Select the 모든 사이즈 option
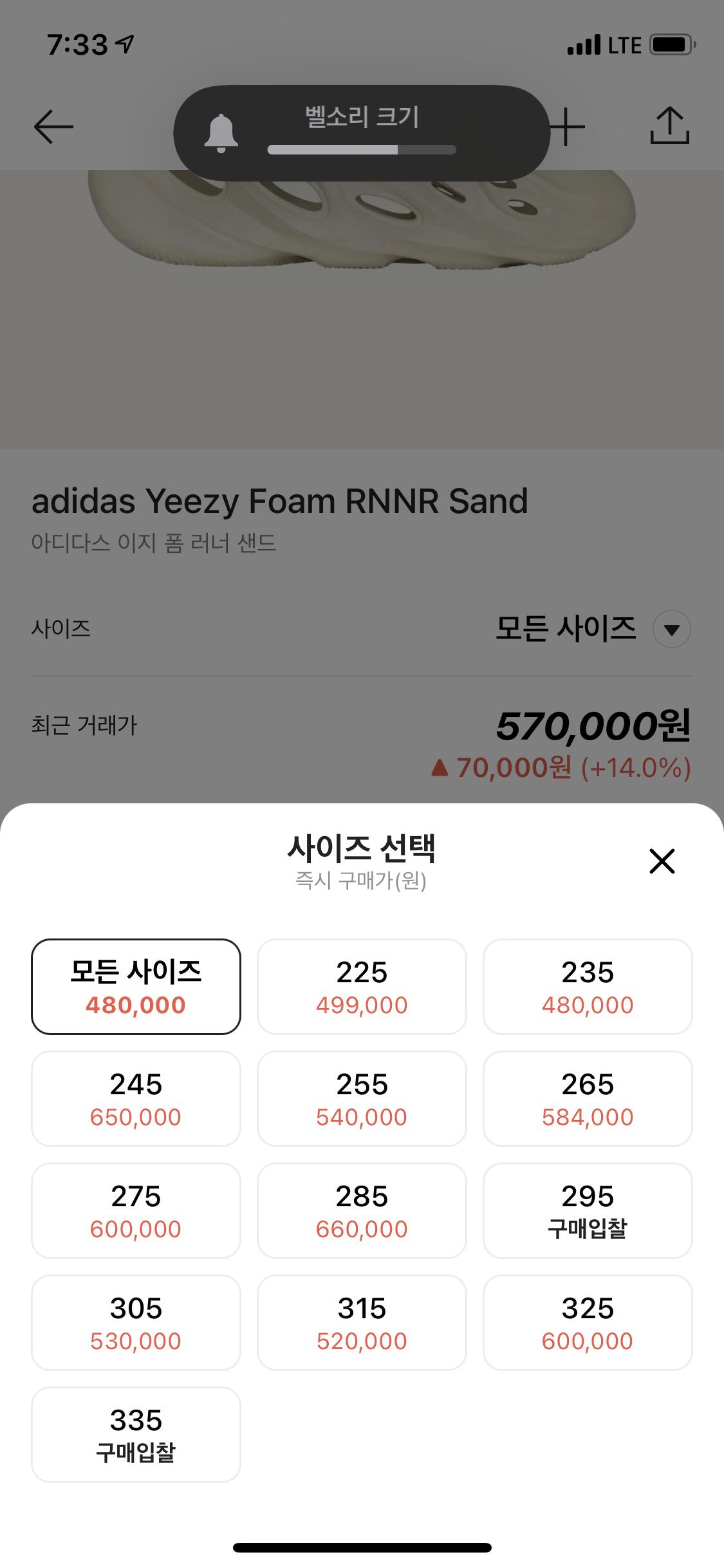The width and height of the screenshot is (724, 1568). click(x=136, y=987)
